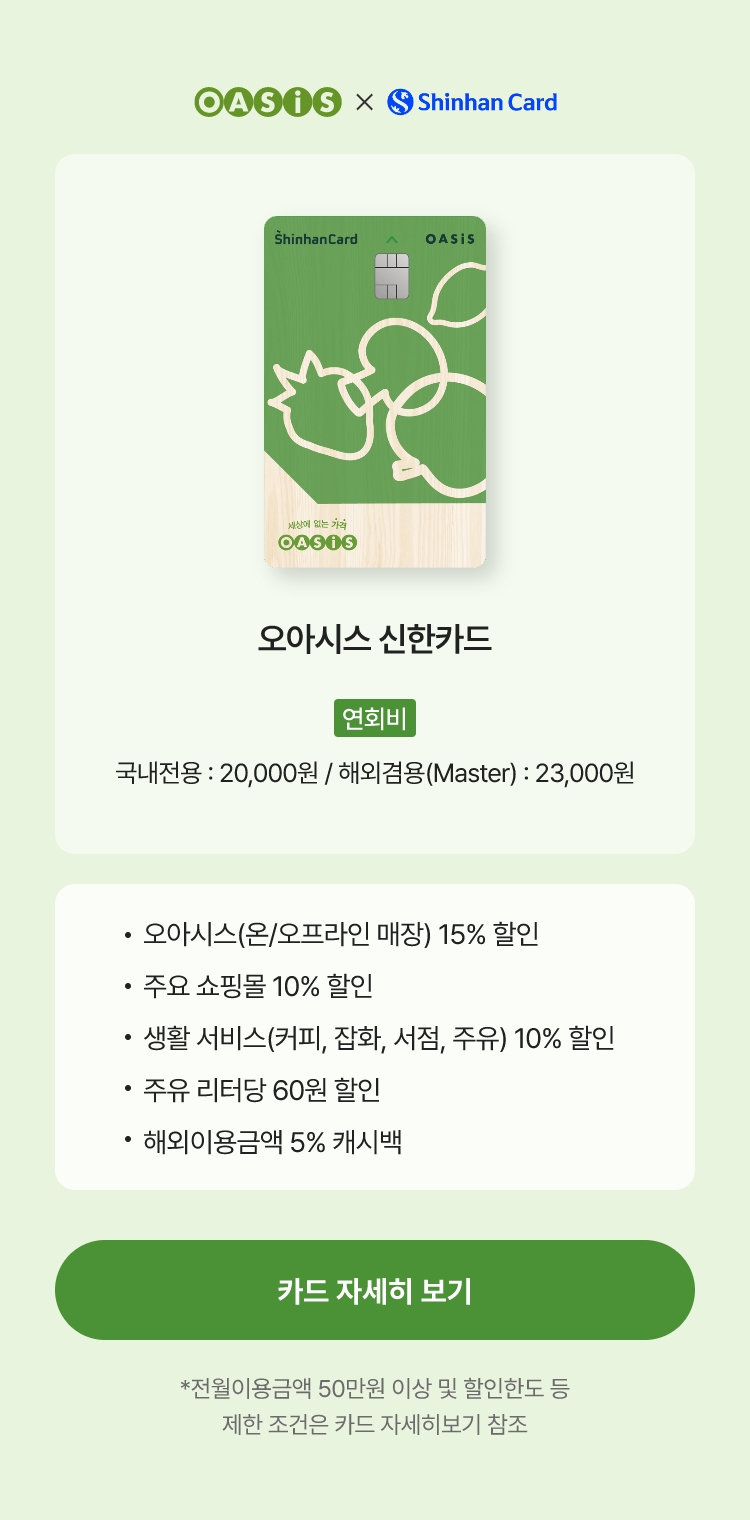750x1520 pixels.
Task: Click the 연회비 green badge
Action: pos(375,716)
